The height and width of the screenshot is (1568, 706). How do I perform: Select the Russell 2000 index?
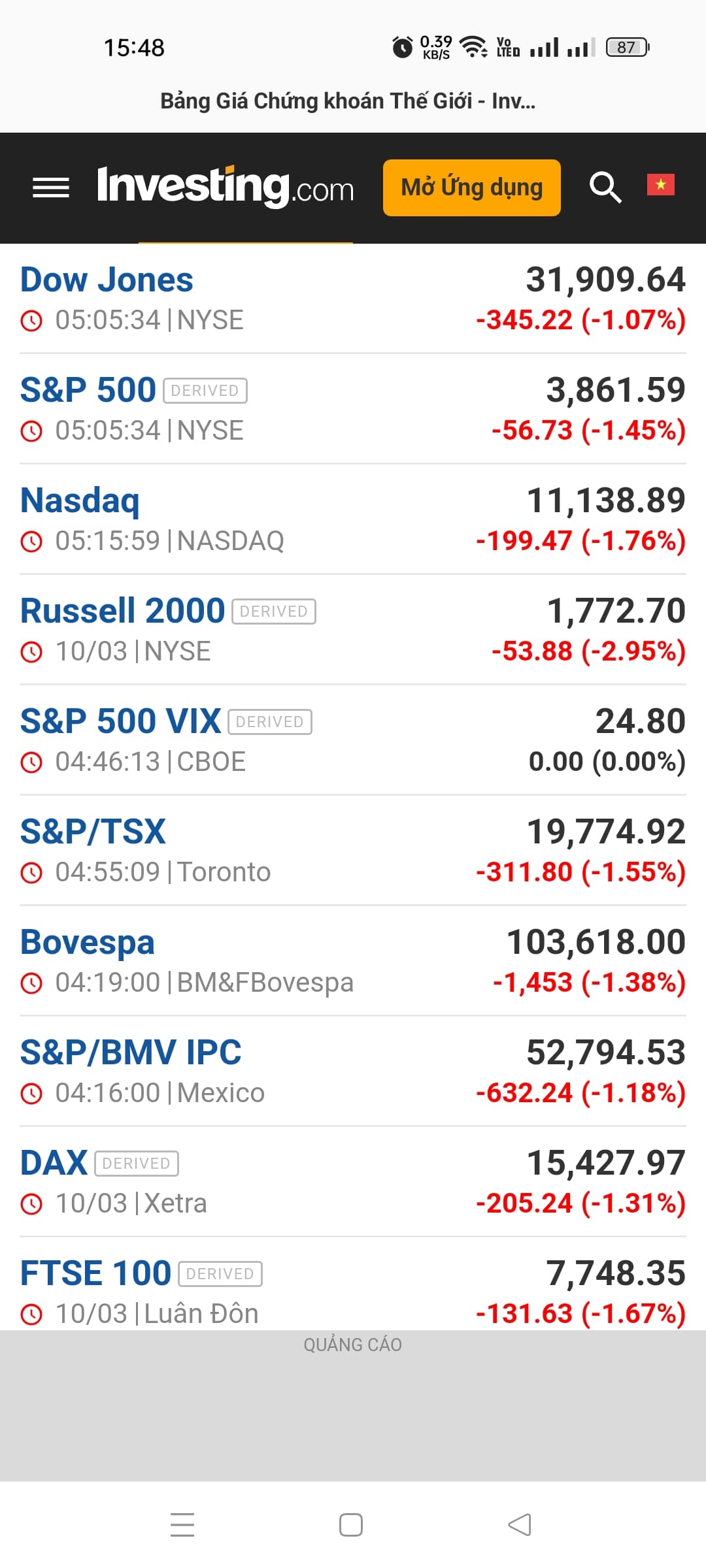(123, 611)
